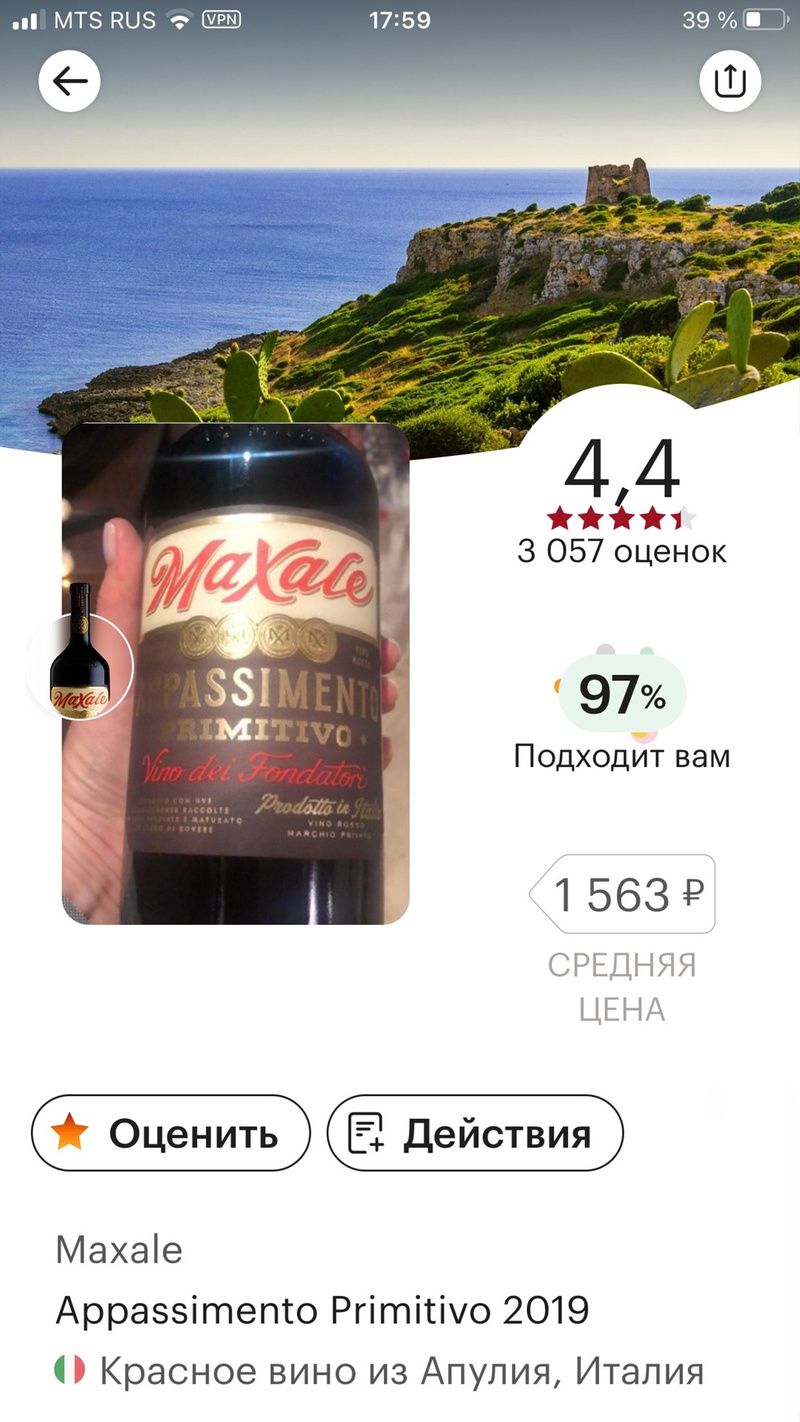800x1422 pixels.
Task: Open the small round bottle thumbnail
Action: [80, 666]
